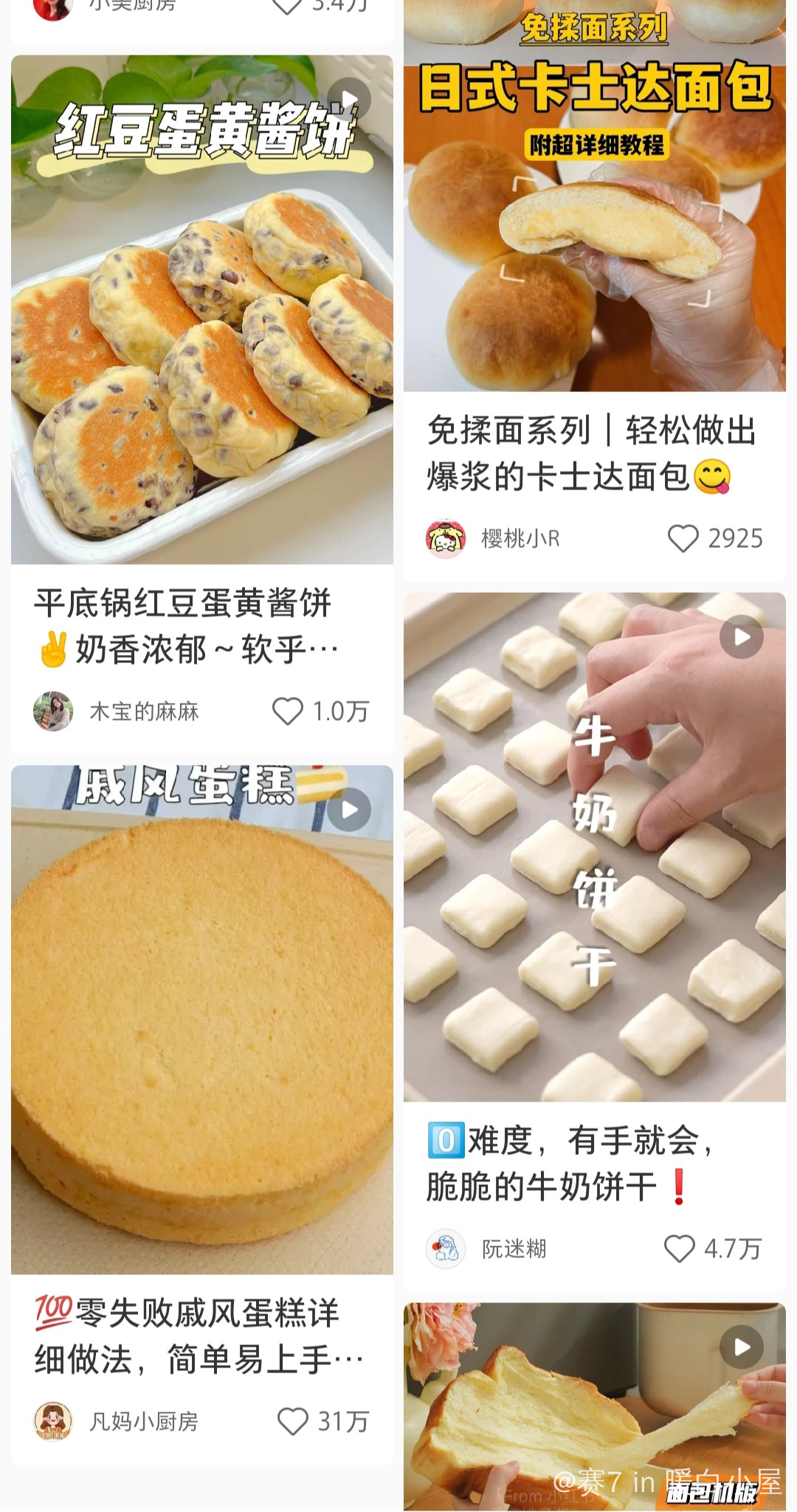Open the 牛奶饼干 video post
The height and width of the screenshot is (1512, 797).
coord(594,847)
